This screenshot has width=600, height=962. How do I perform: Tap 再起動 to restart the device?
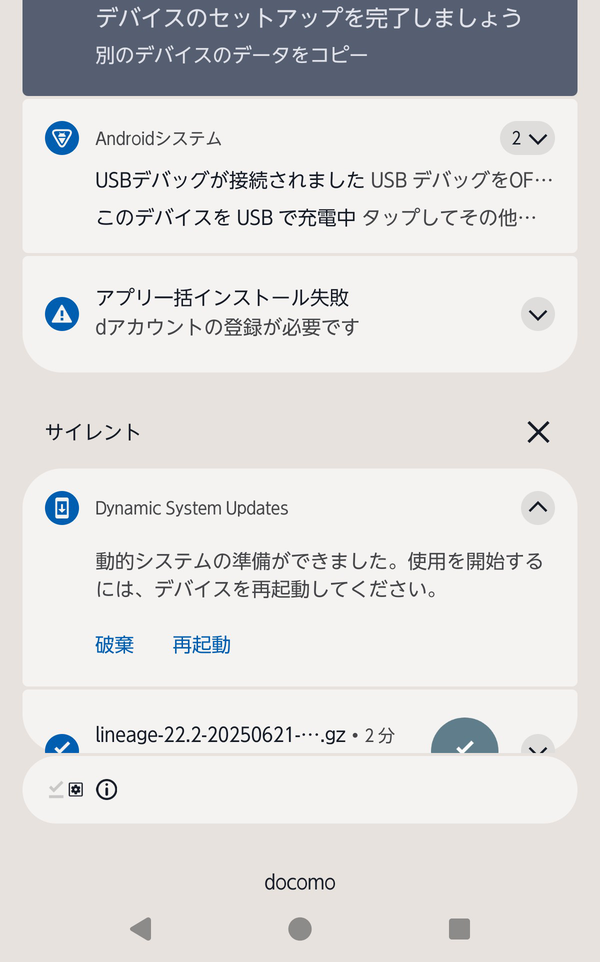tap(201, 645)
